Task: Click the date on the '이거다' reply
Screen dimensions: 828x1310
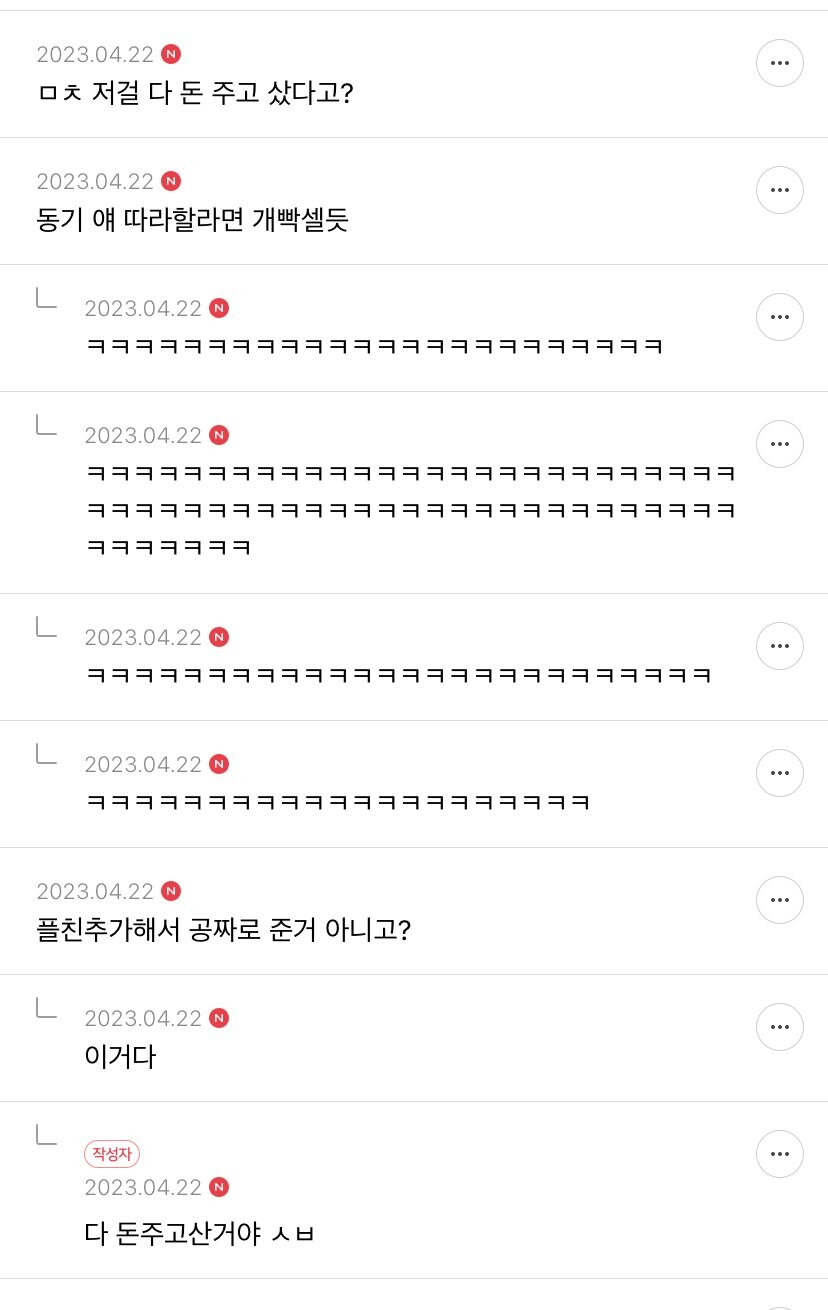Action: click(x=144, y=1018)
